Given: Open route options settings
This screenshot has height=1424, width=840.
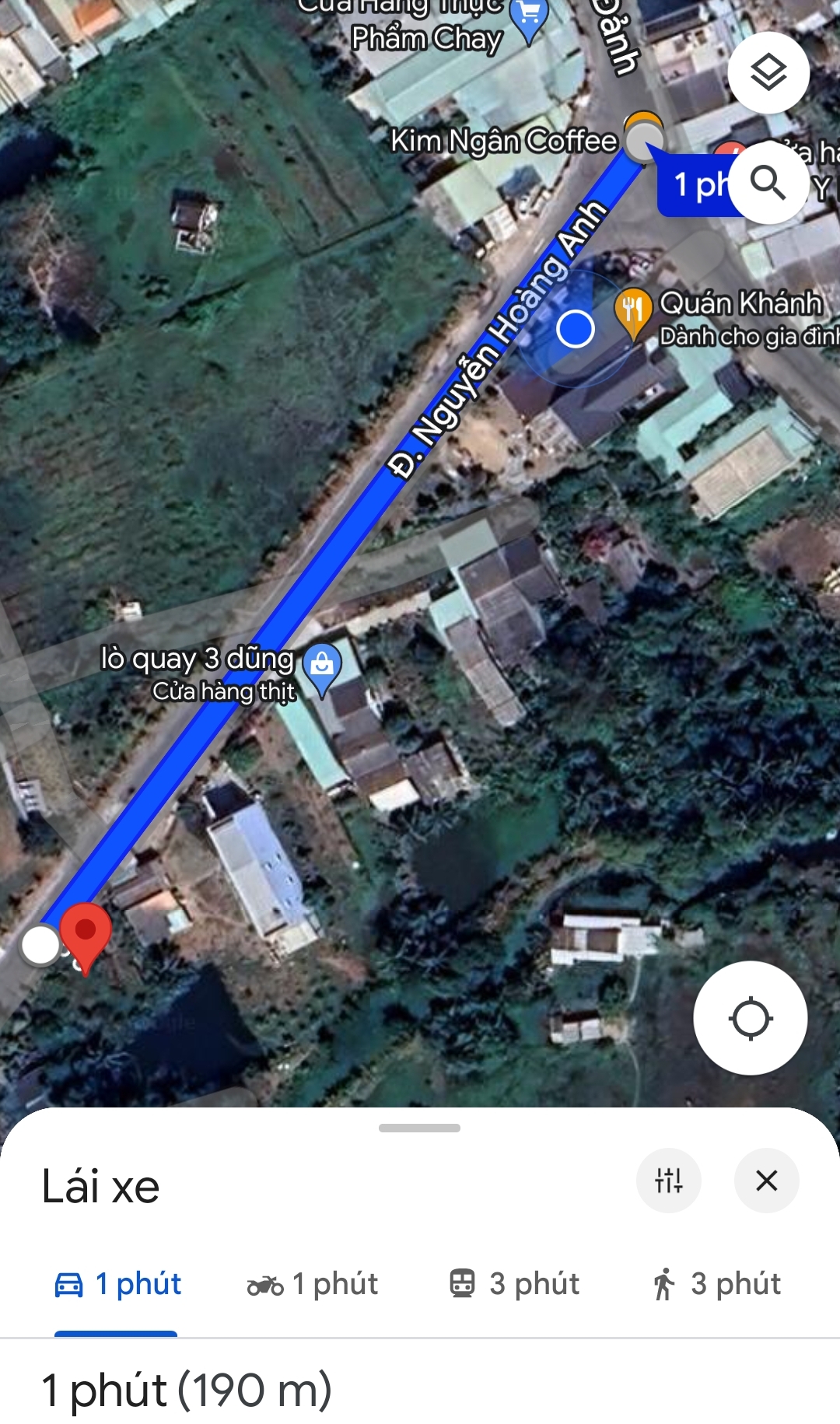Looking at the screenshot, I should (x=669, y=1180).
